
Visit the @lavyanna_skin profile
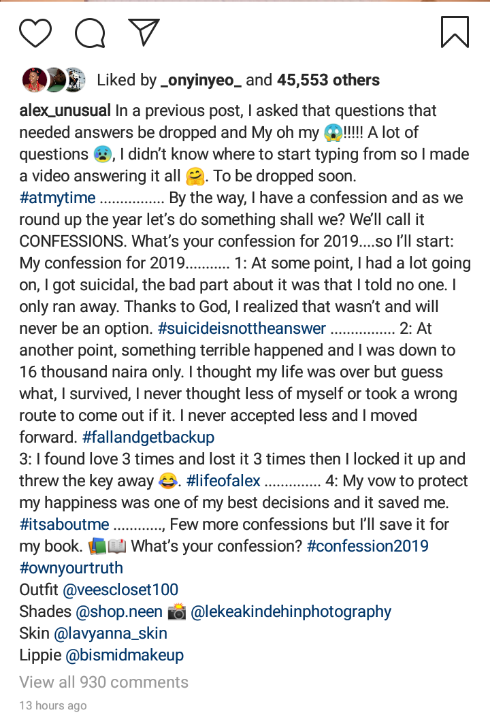click(x=110, y=633)
